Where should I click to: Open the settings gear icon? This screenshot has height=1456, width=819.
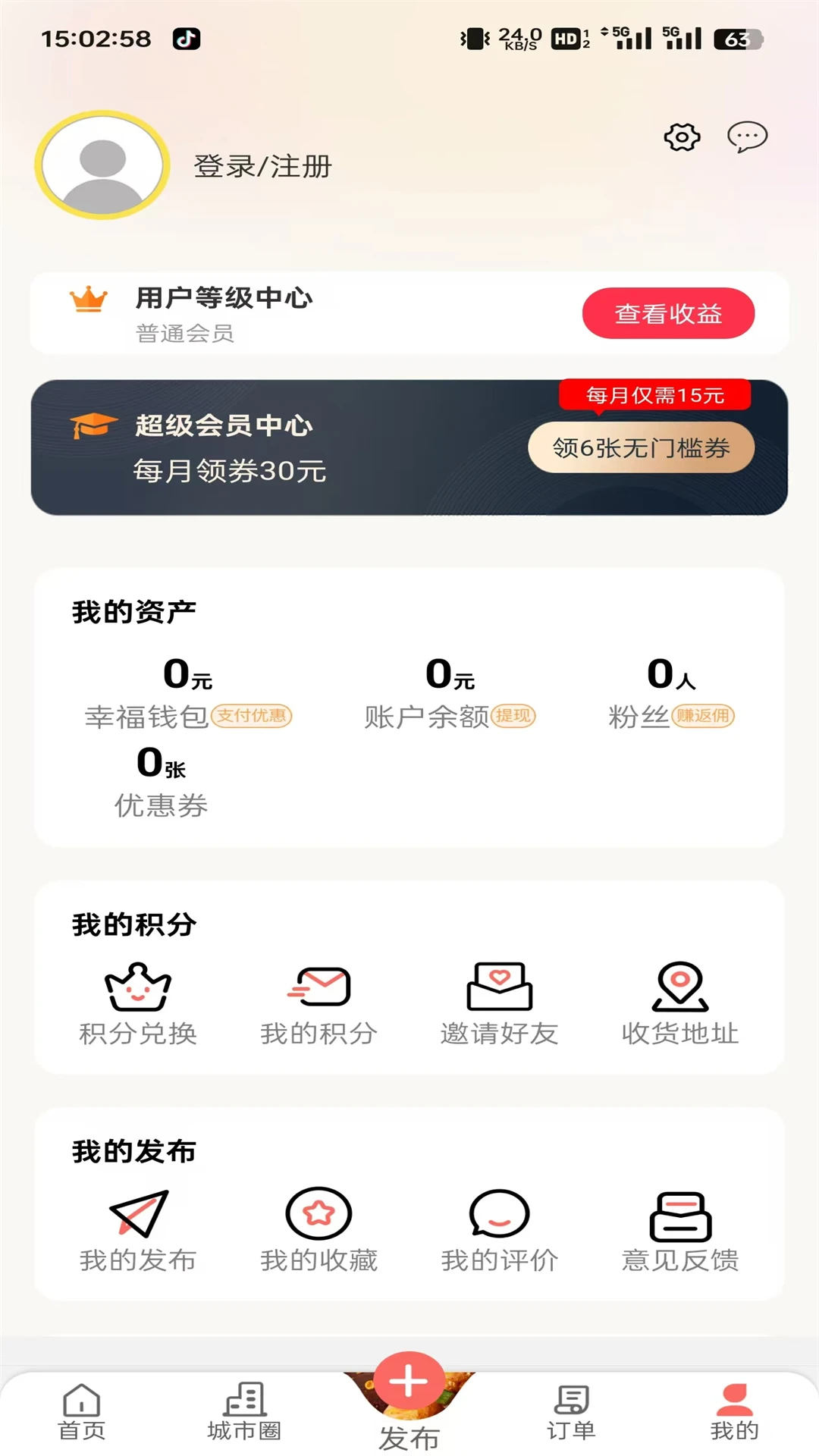681,137
